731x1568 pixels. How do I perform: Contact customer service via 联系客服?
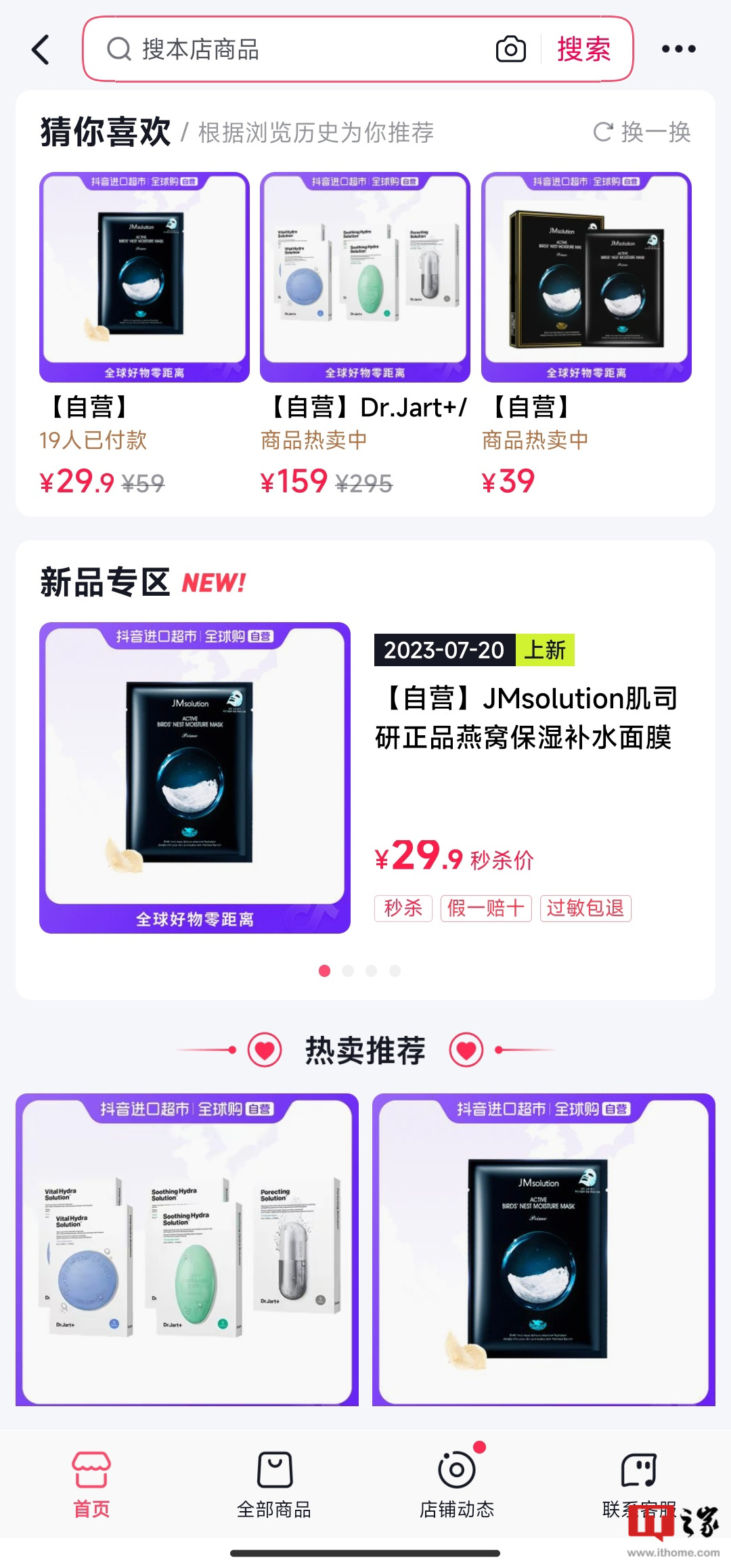pos(638,1483)
